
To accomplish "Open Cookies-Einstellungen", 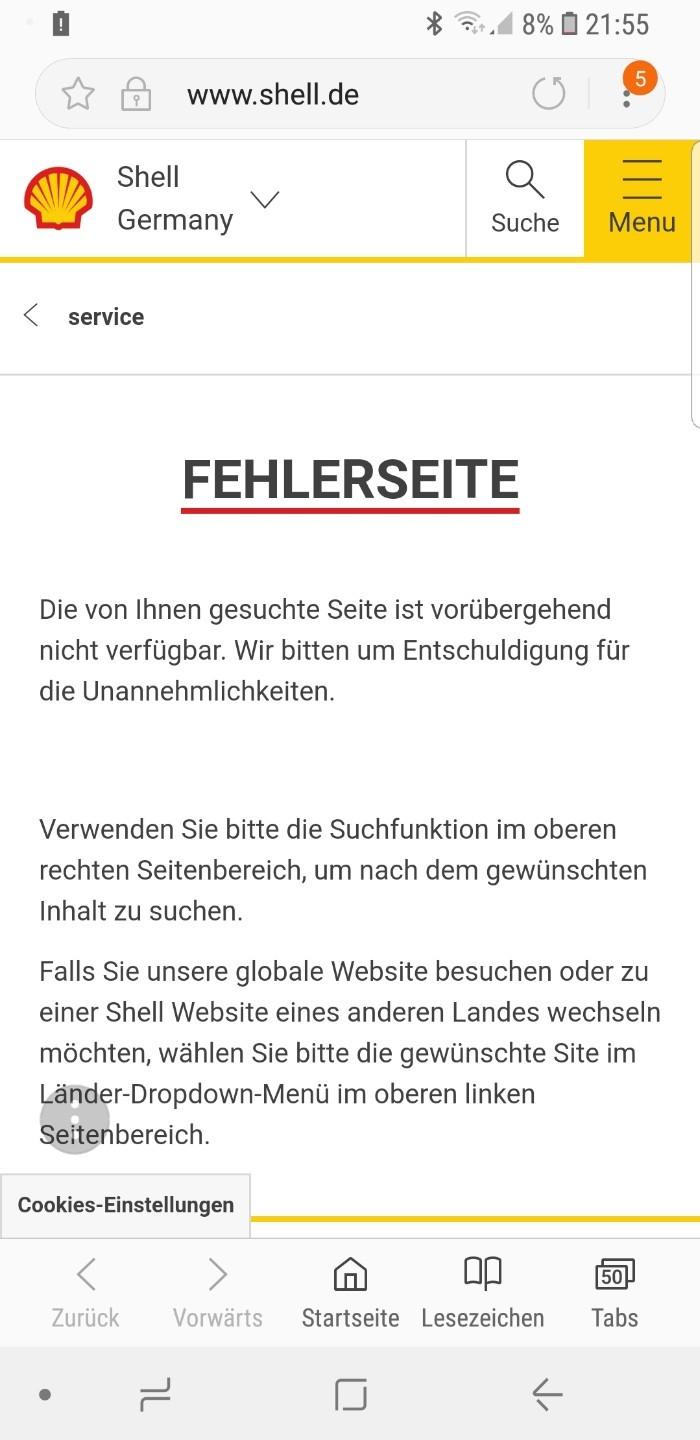I will (125, 1205).
